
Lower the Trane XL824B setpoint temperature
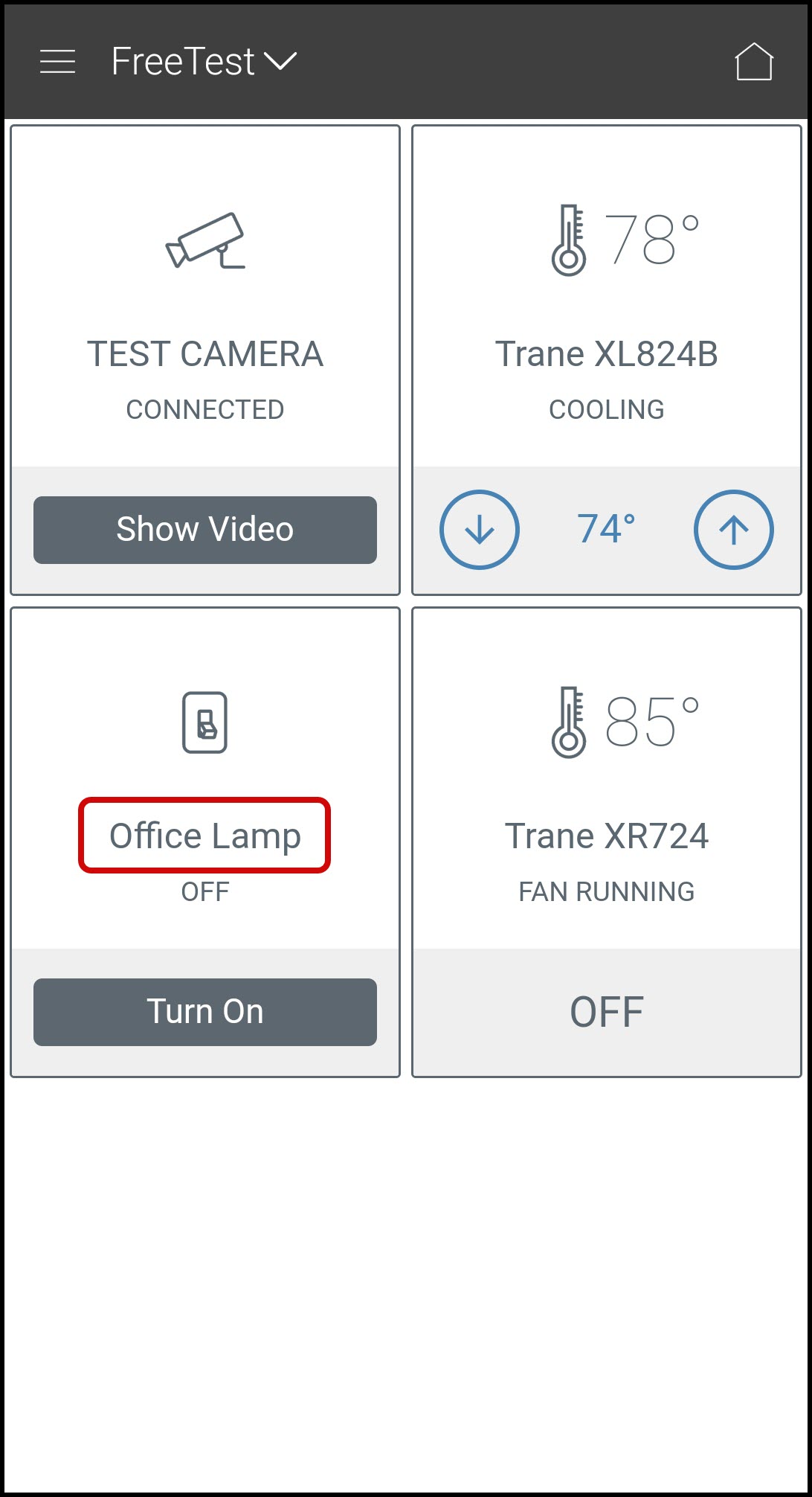[x=480, y=530]
